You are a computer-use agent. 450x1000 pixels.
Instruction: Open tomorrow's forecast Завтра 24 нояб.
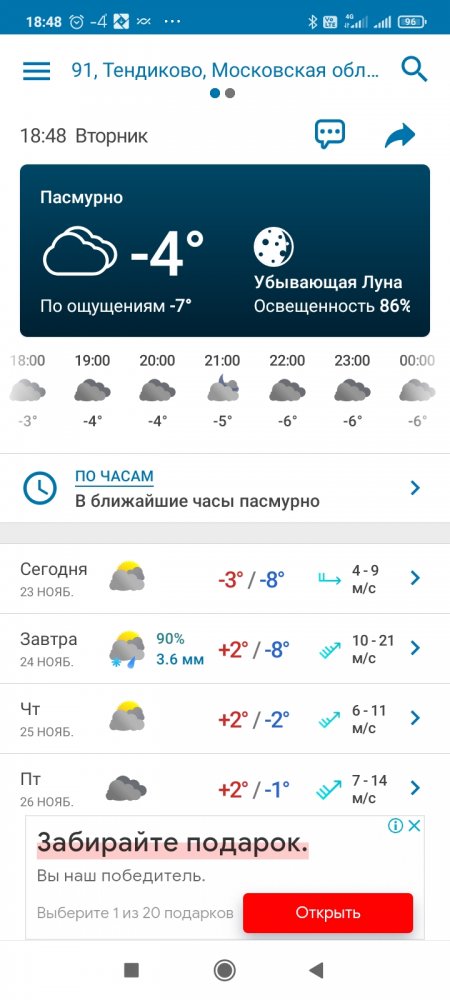click(225, 649)
